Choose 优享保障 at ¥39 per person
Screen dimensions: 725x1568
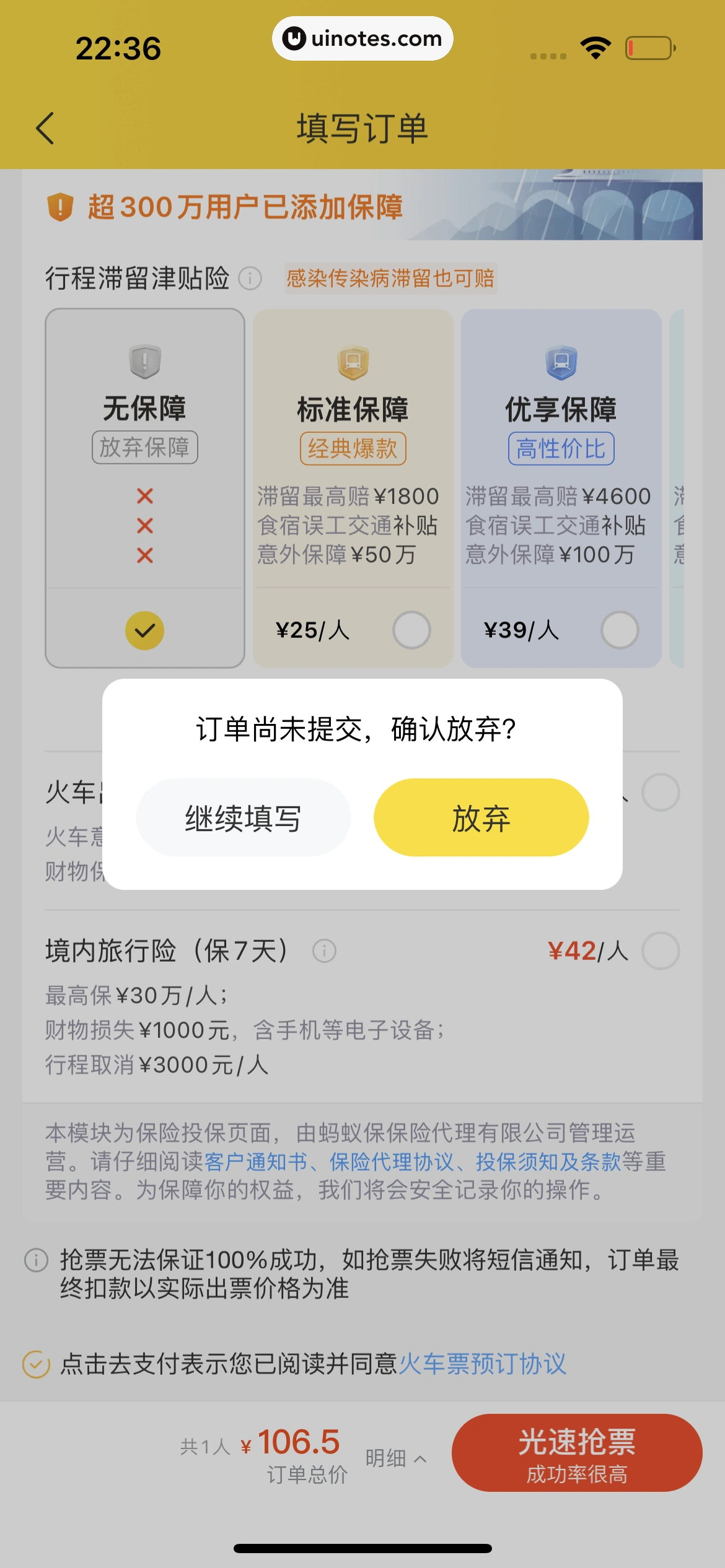coord(620,630)
